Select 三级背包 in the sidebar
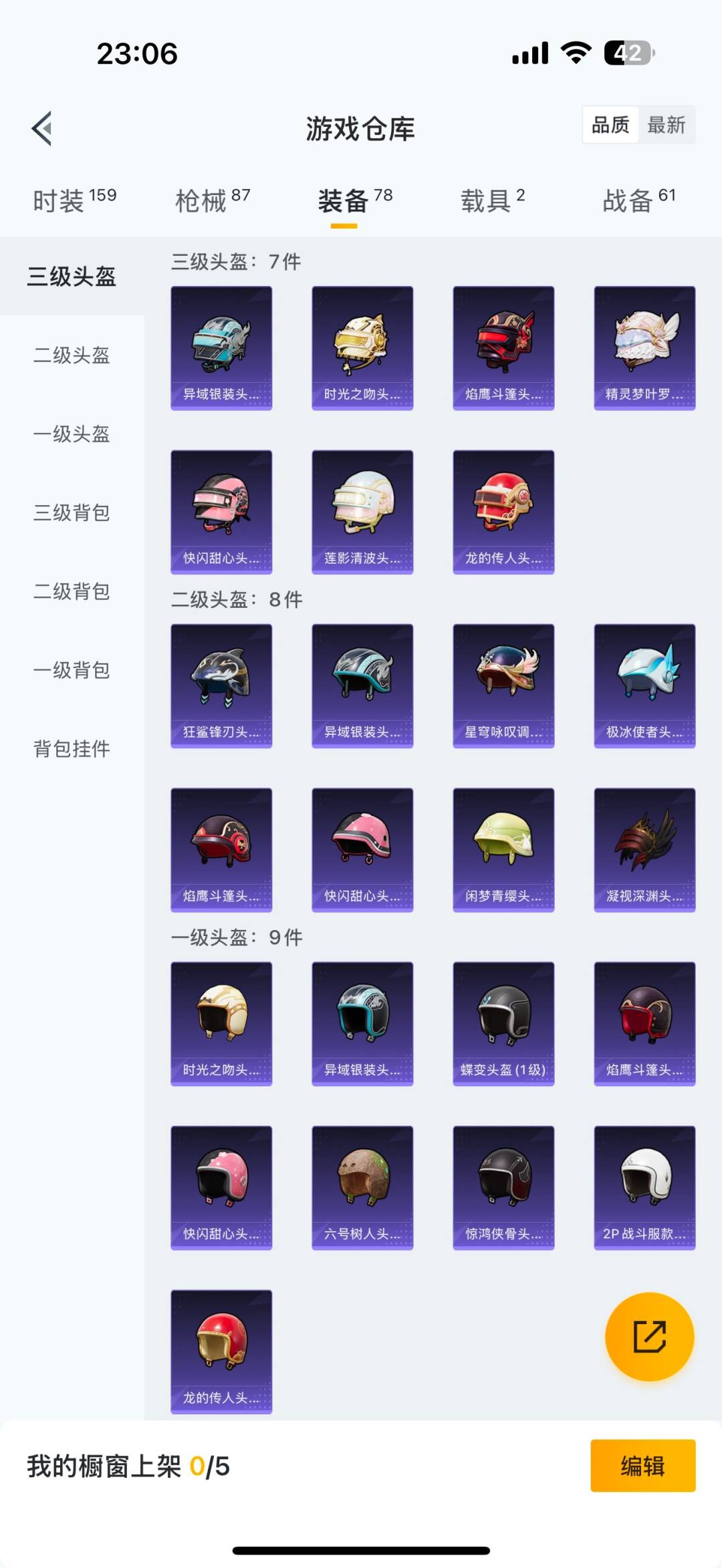The image size is (722, 1568). coord(70,514)
